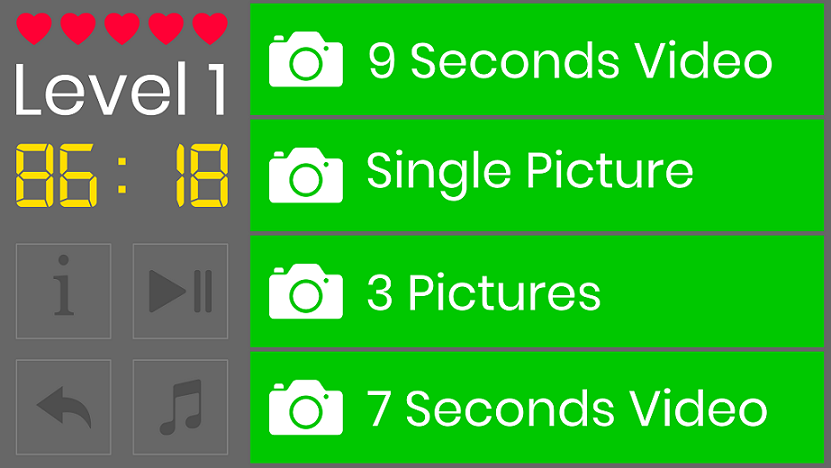
Task: Toggle the music note button
Action: (180, 407)
